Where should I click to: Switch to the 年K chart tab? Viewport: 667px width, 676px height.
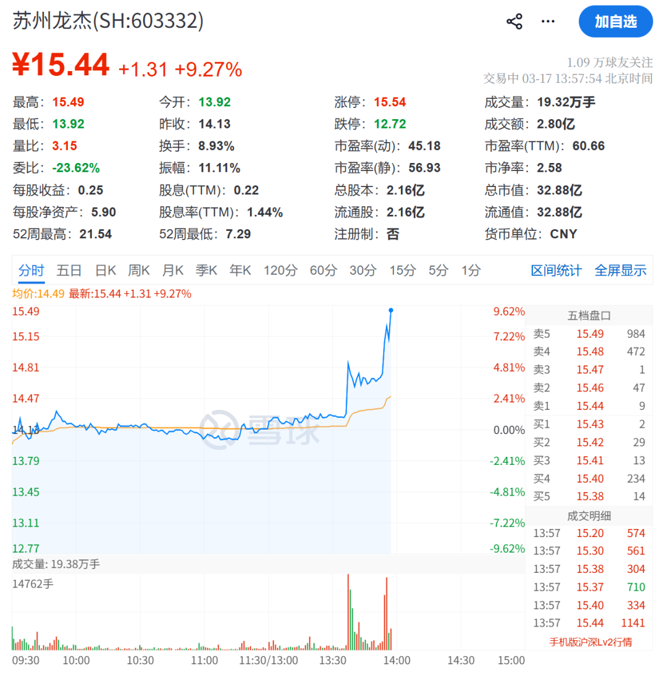[241, 270]
